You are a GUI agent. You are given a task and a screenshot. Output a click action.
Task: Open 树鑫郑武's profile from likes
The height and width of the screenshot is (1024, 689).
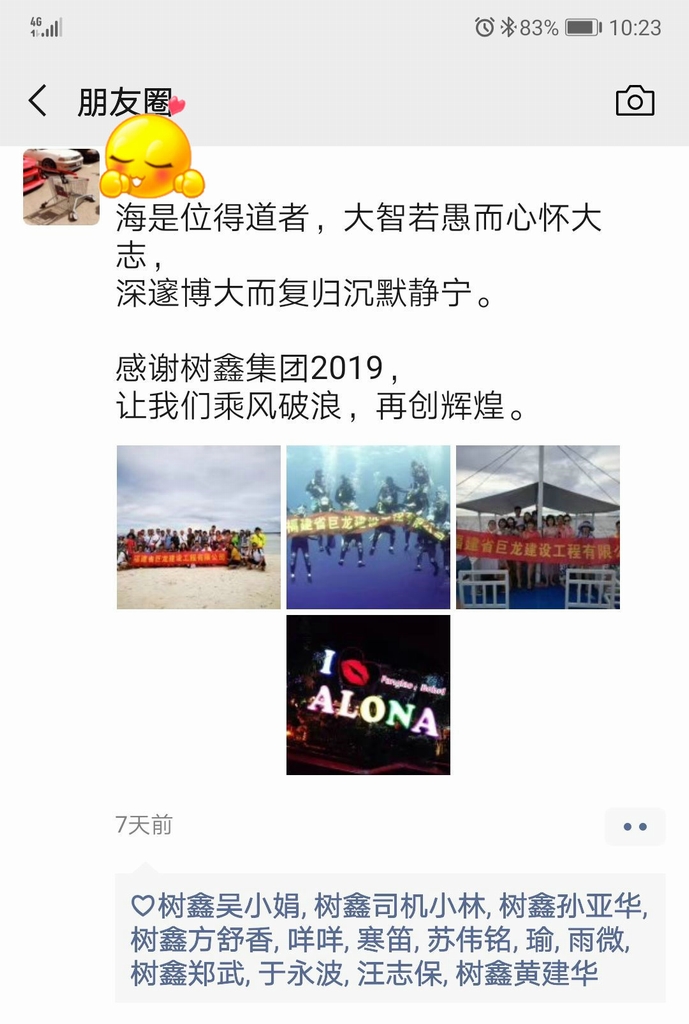click(x=188, y=974)
